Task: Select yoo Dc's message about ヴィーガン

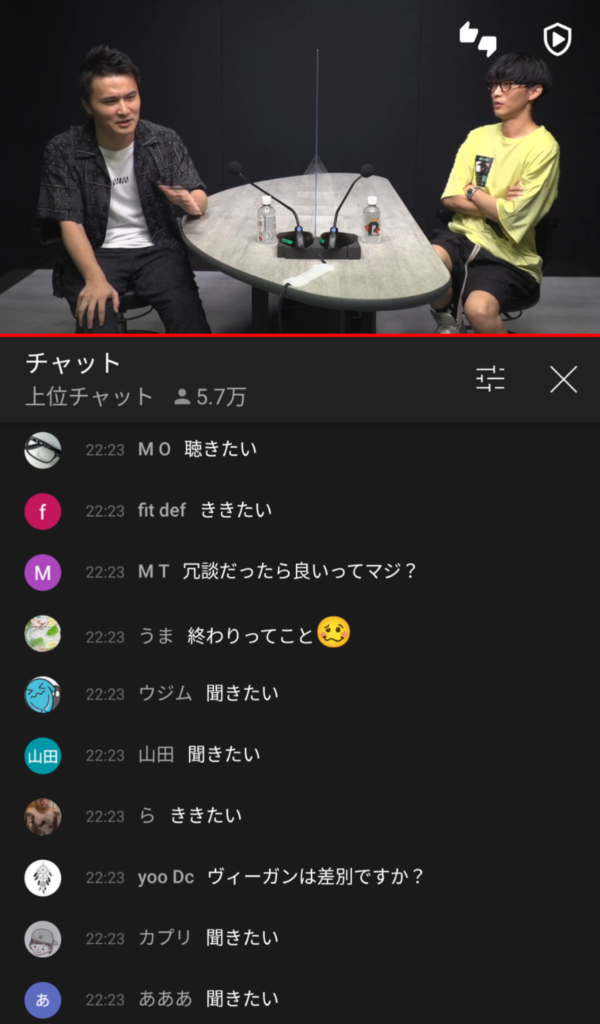Action: pyautogui.click(x=316, y=877)
